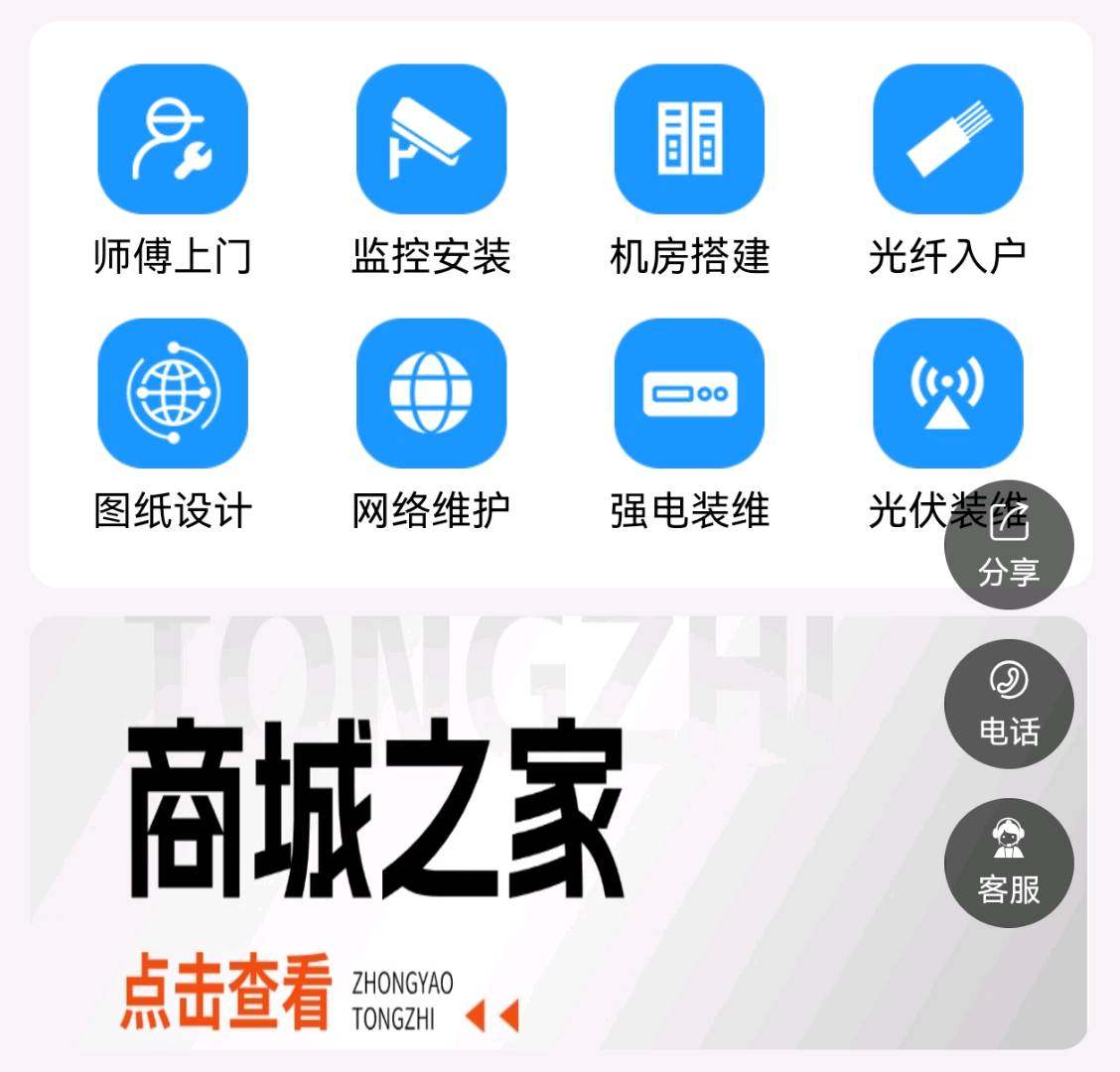The image size is (1120, 1072).
Task: Open the 师傅上门 service
Action: [173, 140]
